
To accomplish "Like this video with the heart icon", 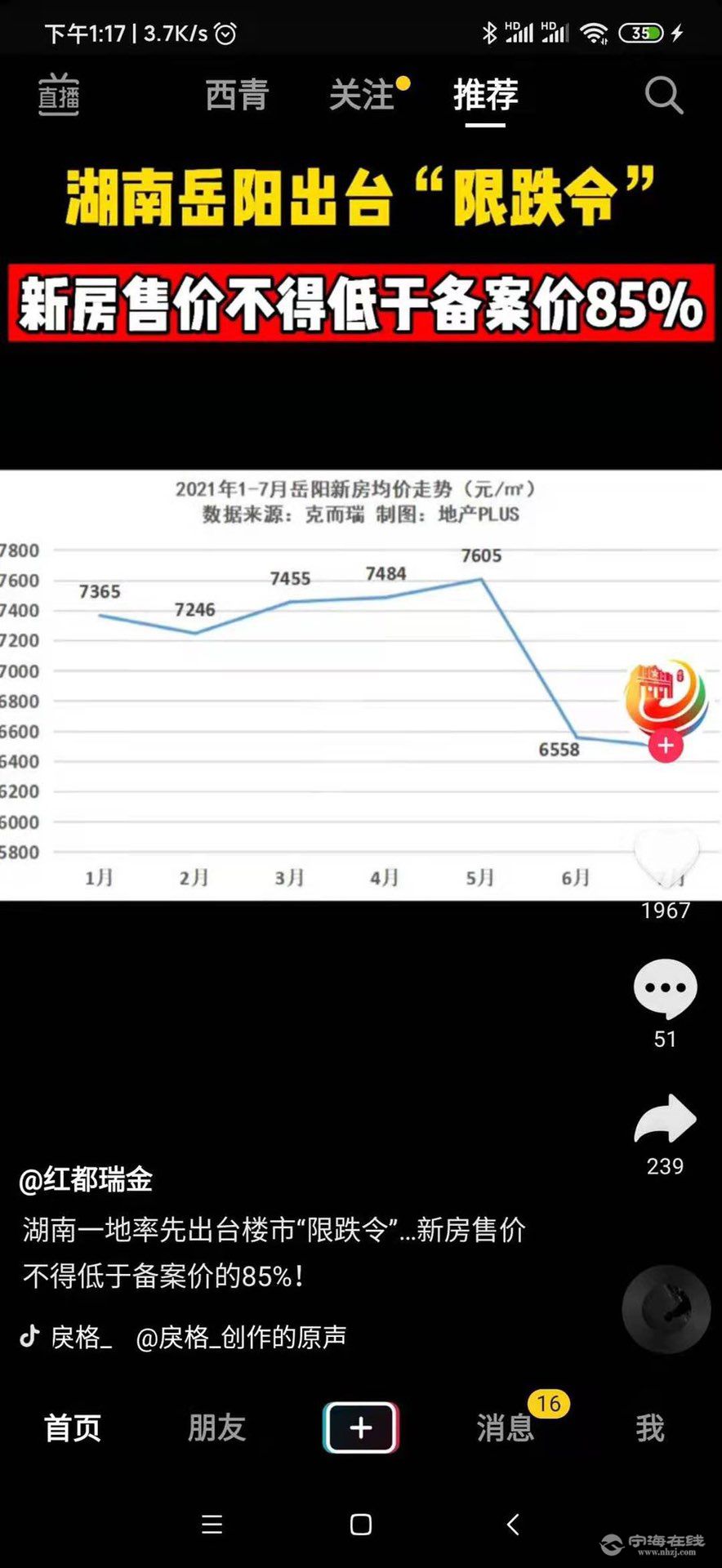I will (666, 859).
